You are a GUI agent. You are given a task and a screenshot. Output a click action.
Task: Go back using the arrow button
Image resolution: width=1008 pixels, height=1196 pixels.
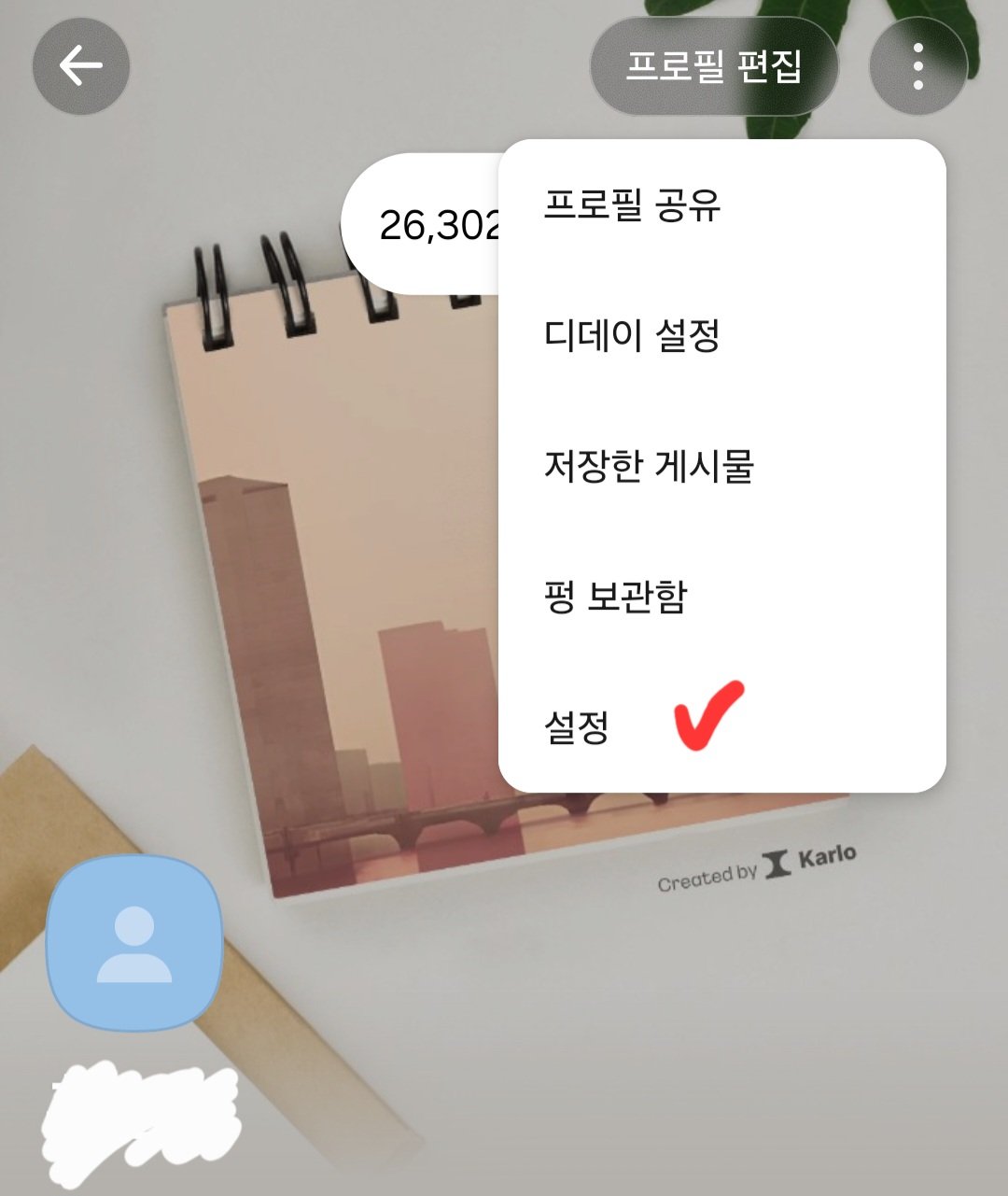click(81, 66)
